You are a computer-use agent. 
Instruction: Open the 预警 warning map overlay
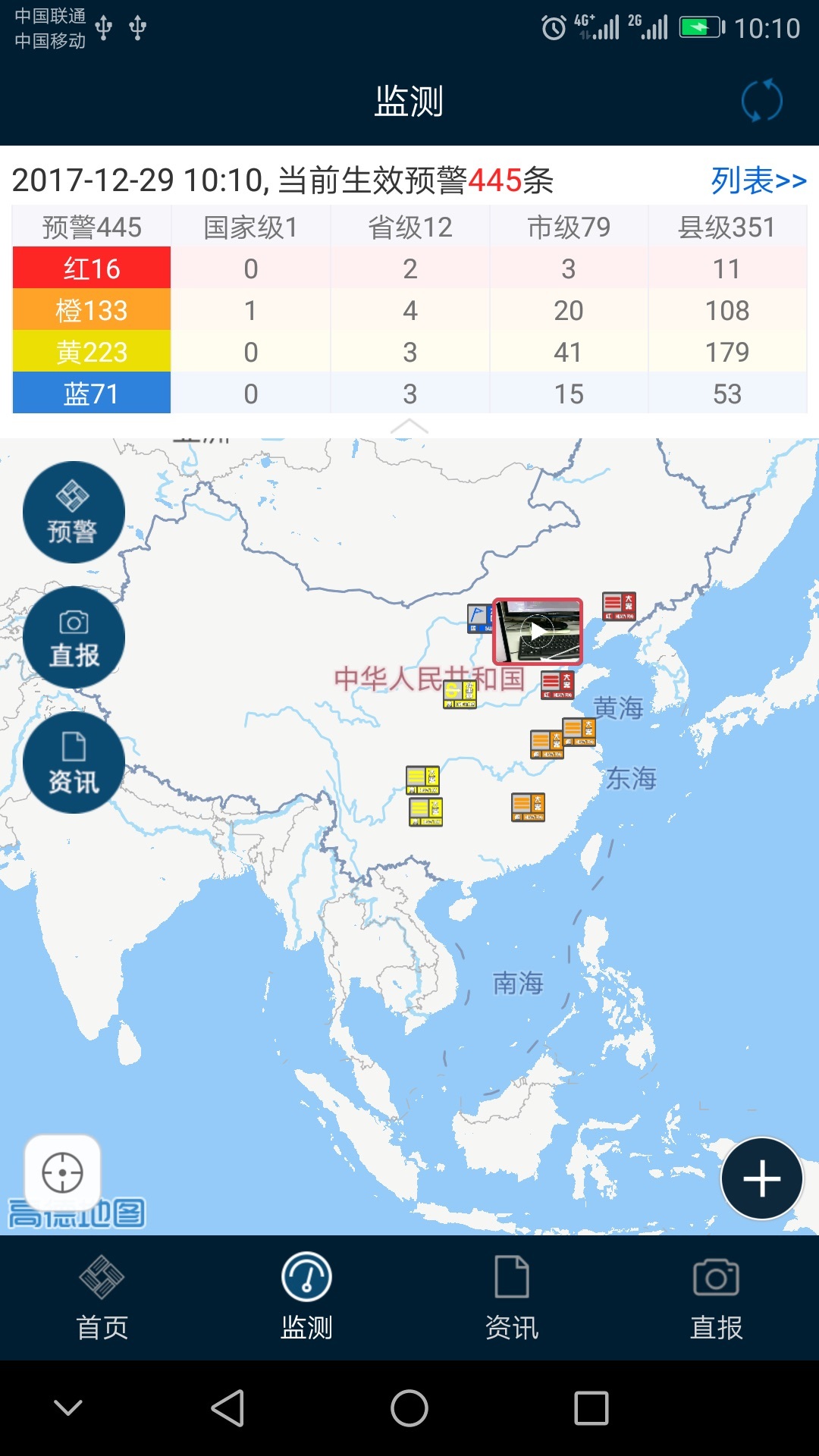[x=73, y=513]
